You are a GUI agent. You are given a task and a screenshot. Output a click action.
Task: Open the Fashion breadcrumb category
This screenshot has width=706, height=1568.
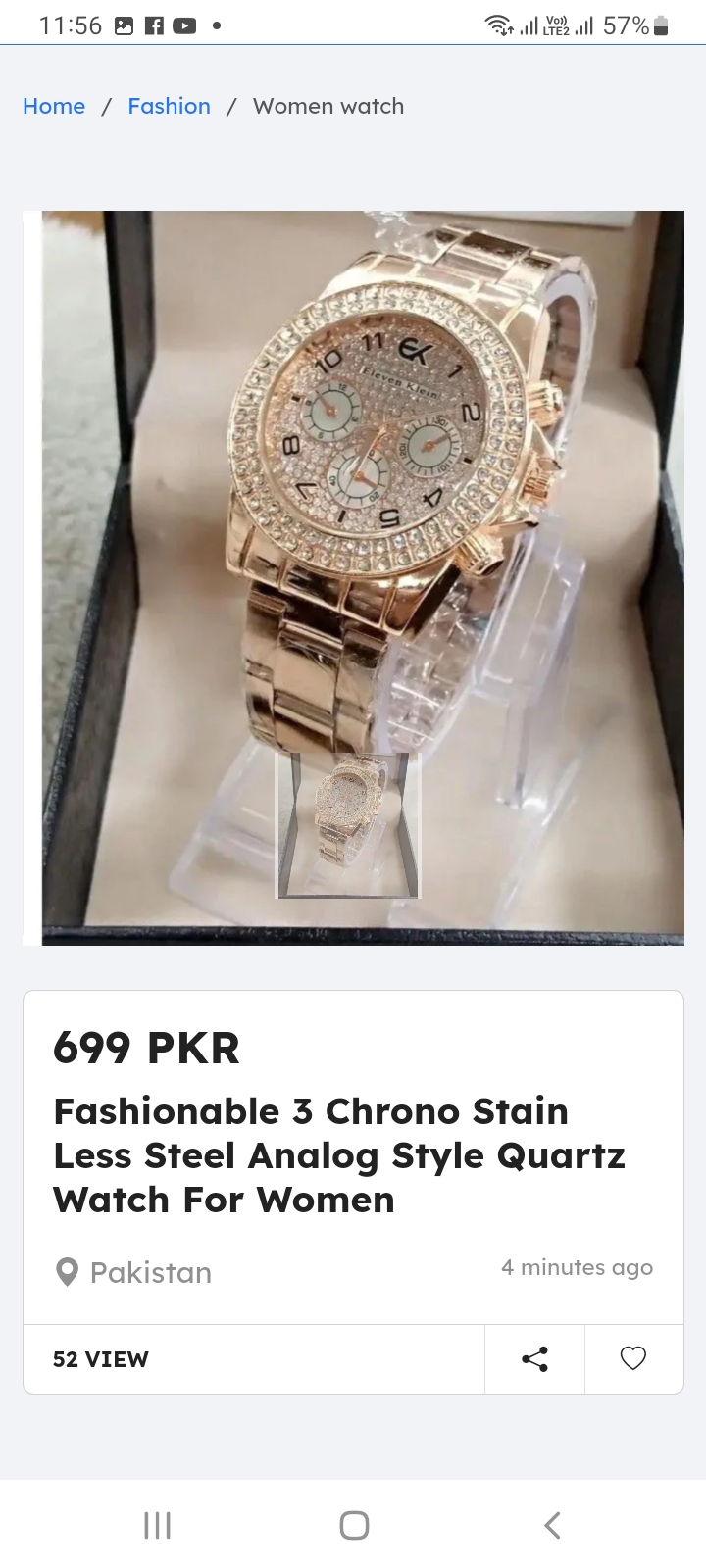pyautogui.click(x=169, y=106)
